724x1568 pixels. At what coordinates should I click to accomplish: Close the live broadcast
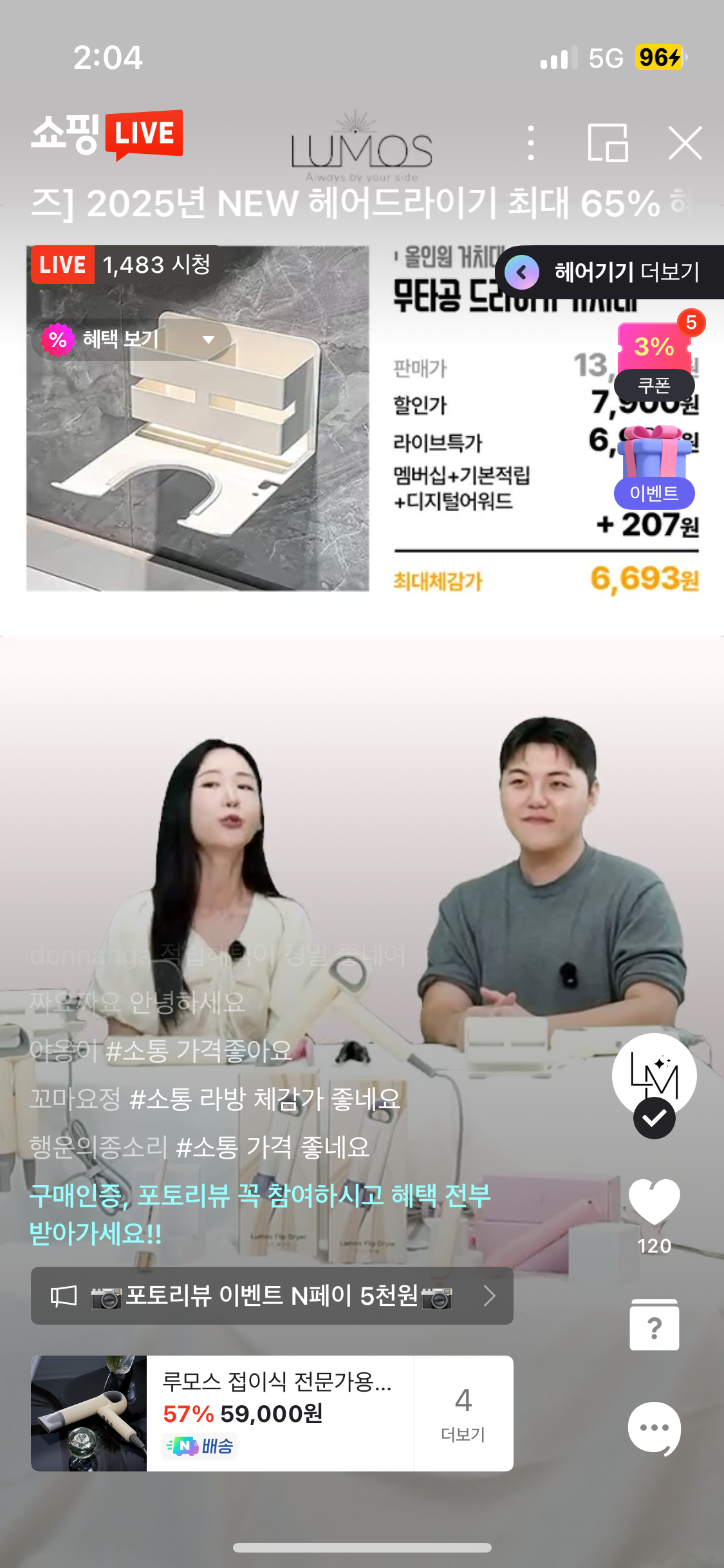point(685,143)
